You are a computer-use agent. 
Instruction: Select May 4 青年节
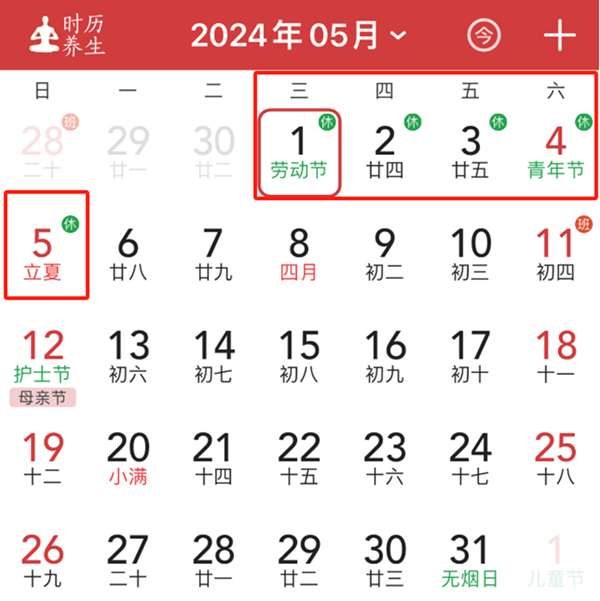[x=556, y=150]
